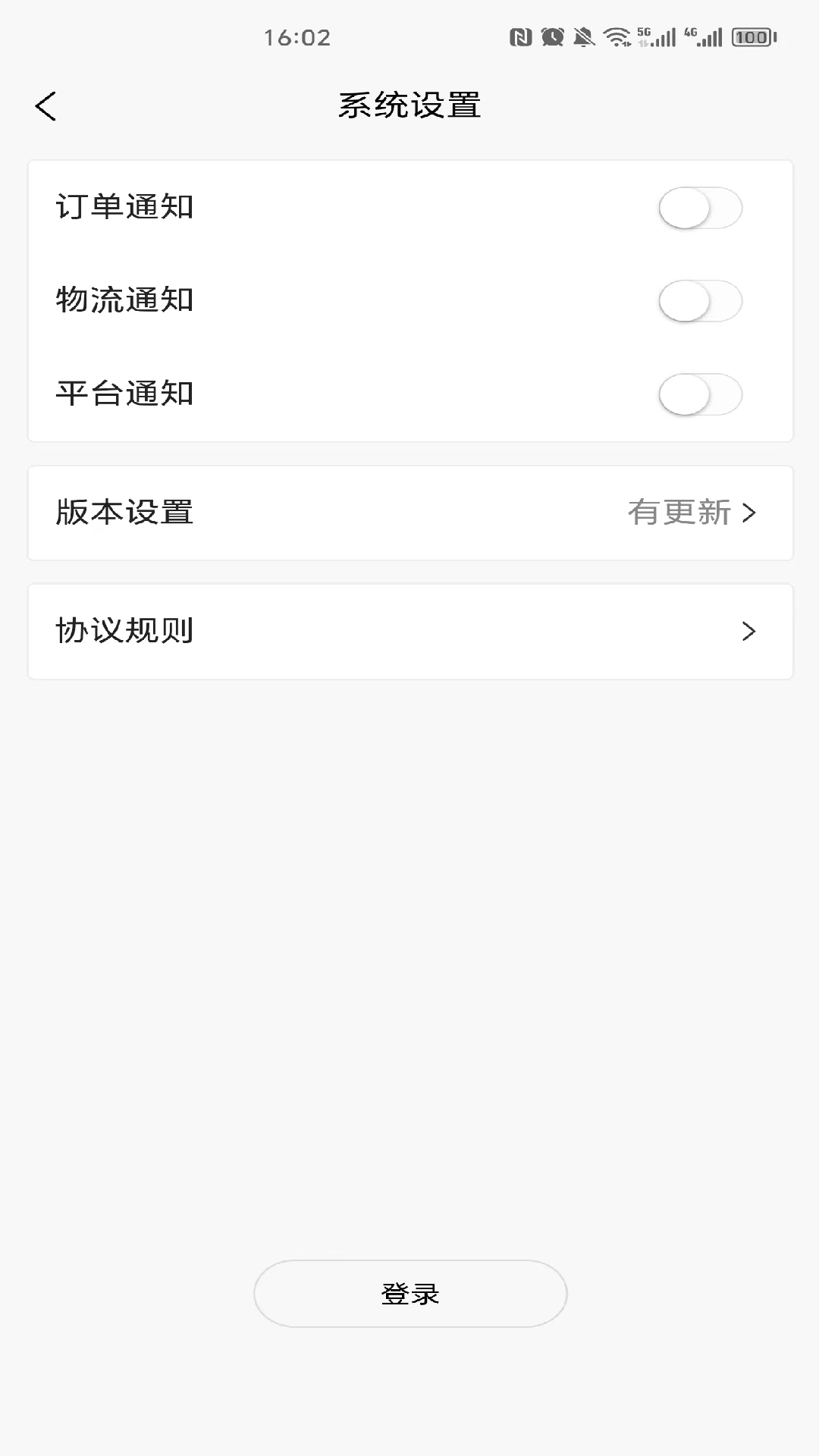
Task: Enable the 订单通知 switch
Action: [x=699, y=208]
